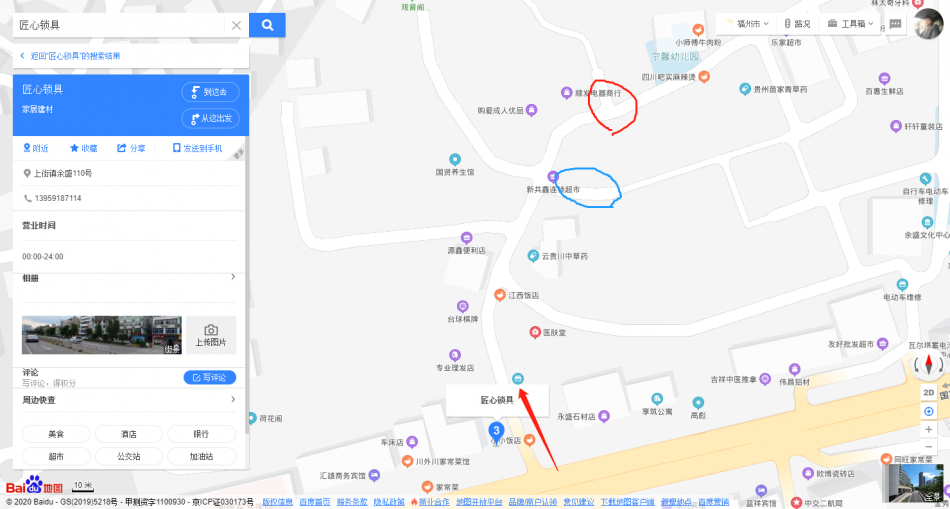Save the place with 收藏
The width and height of the screenshot is (950, 509).
[x=84, y=148]
